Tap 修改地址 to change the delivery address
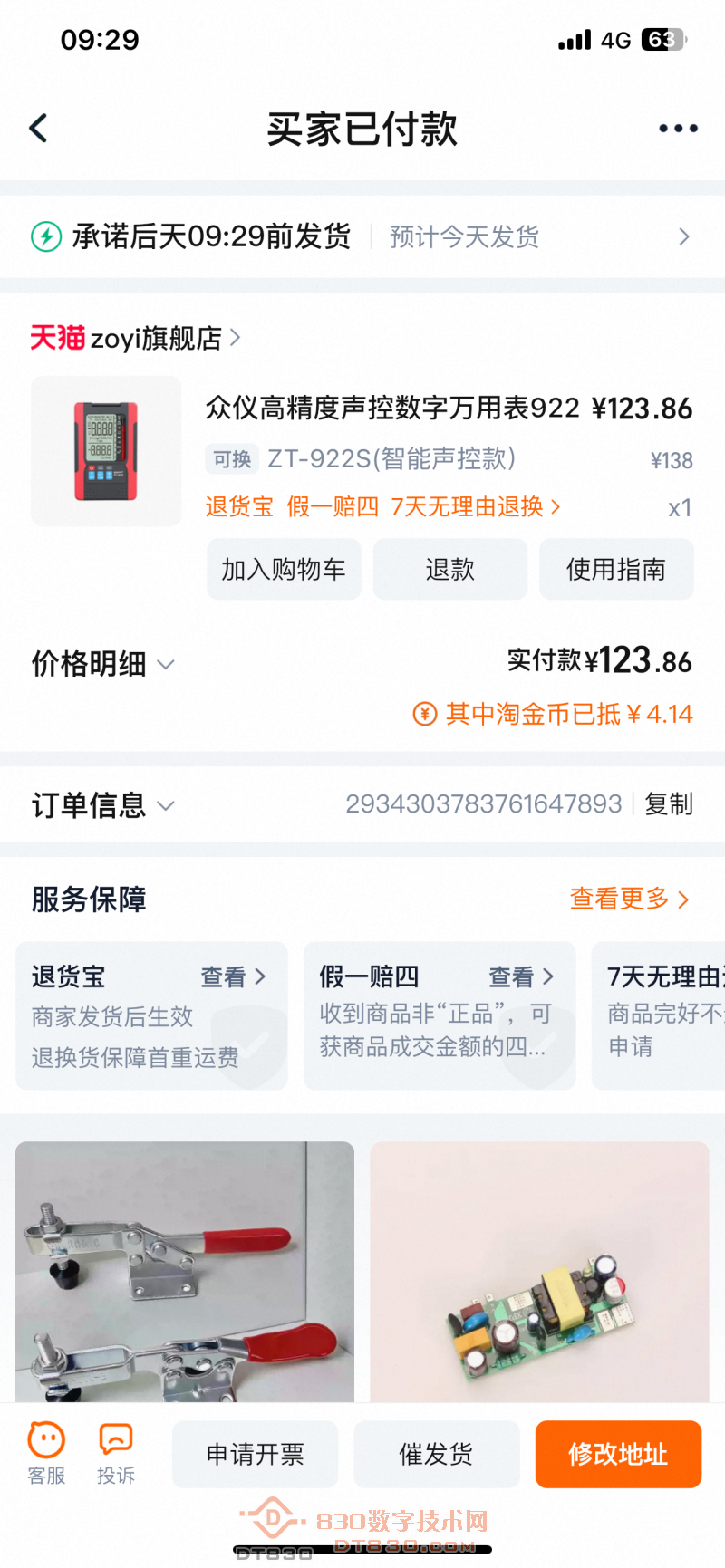This screenshot has width=725, height=1568. tap(618, 1454)
